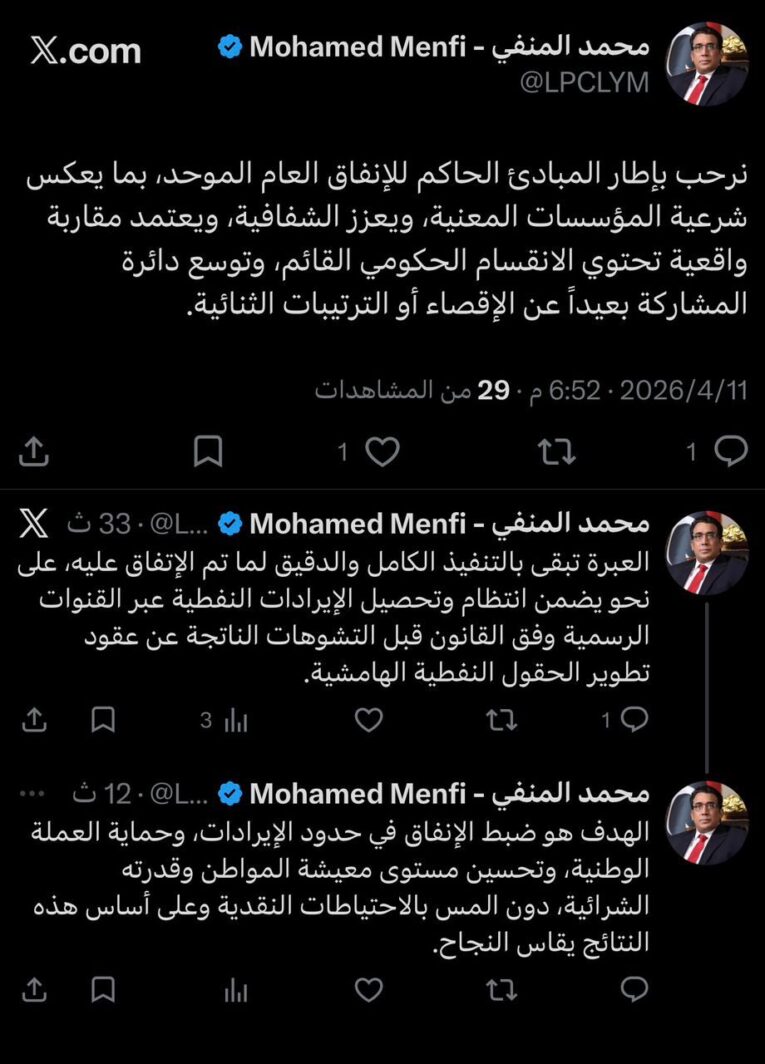View analytics of the 33-second-old reply
765x1064 pixels.
[x=236, y=719]
